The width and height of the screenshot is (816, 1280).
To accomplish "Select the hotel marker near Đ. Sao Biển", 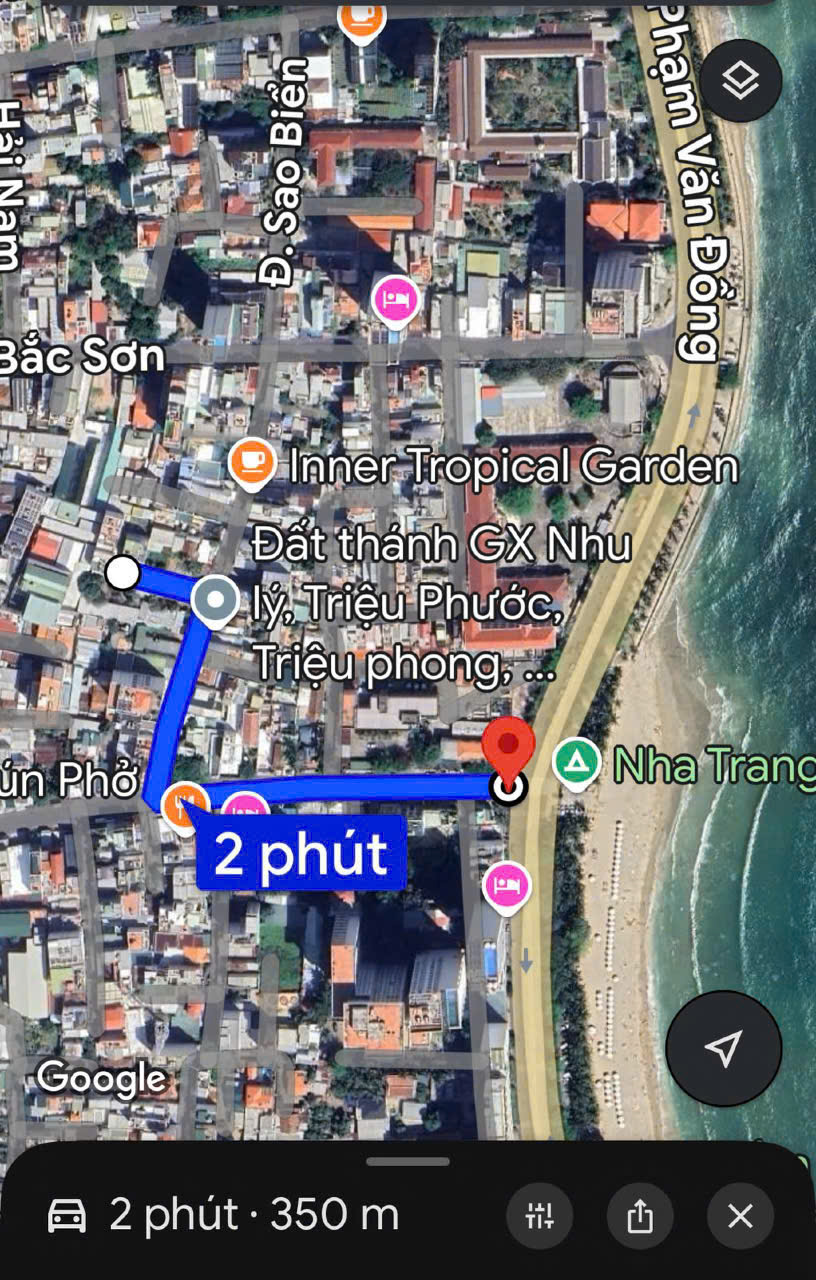I will [395, 299].
